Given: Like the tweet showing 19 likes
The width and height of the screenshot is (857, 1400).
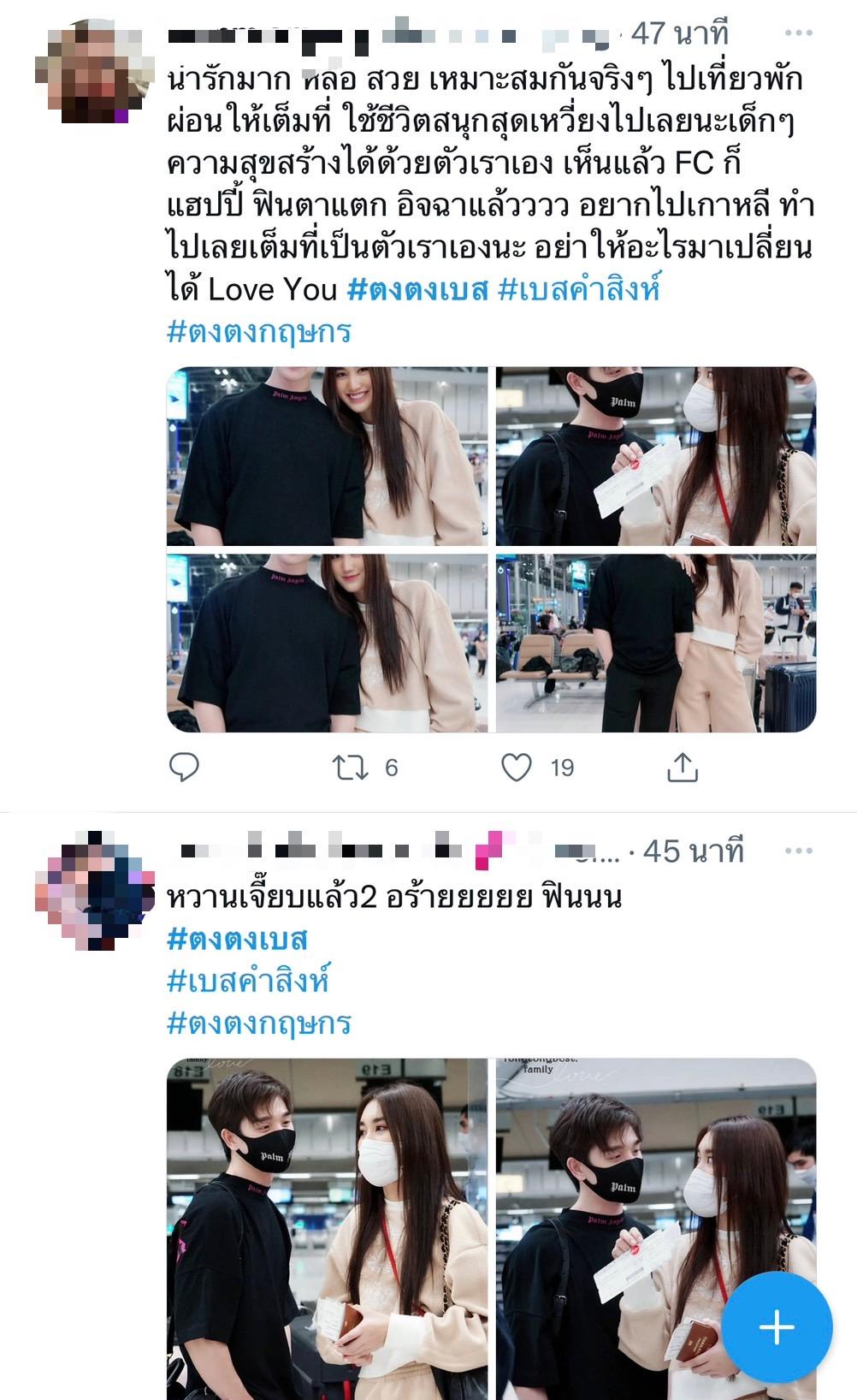Looking at the screenshot, I should coord(517,767).
